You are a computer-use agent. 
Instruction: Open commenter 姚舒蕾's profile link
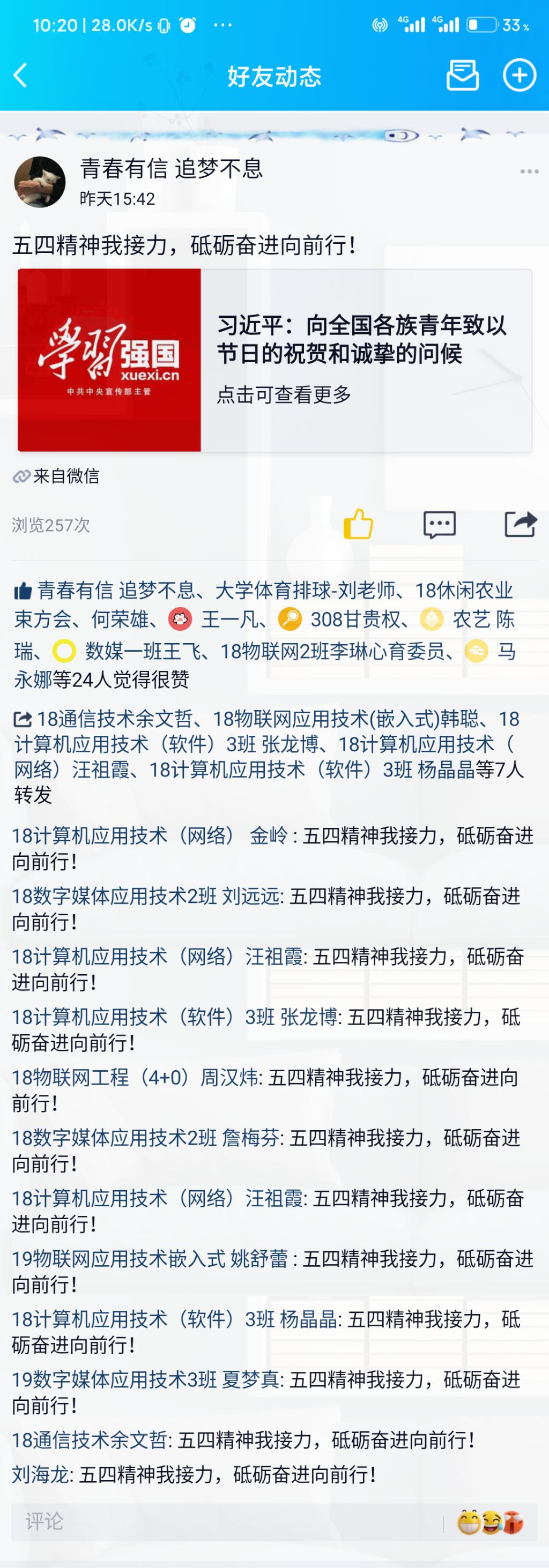coord(149,1258)
